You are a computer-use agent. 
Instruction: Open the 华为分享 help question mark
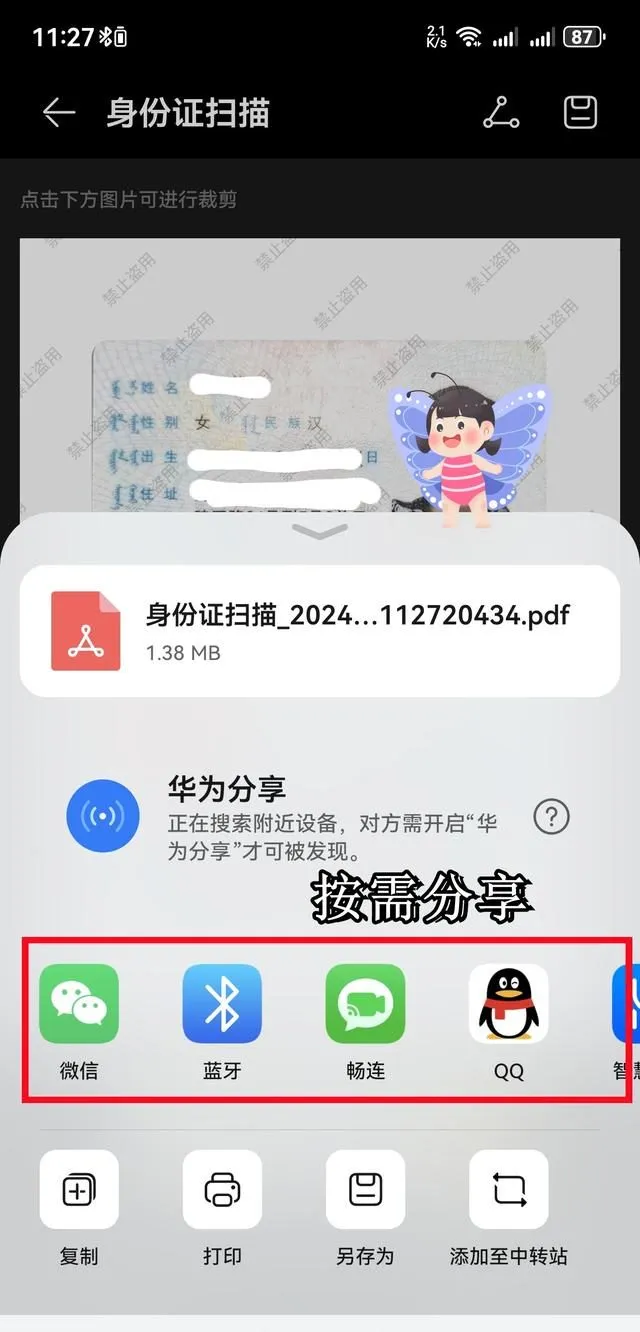click(551, 817)
